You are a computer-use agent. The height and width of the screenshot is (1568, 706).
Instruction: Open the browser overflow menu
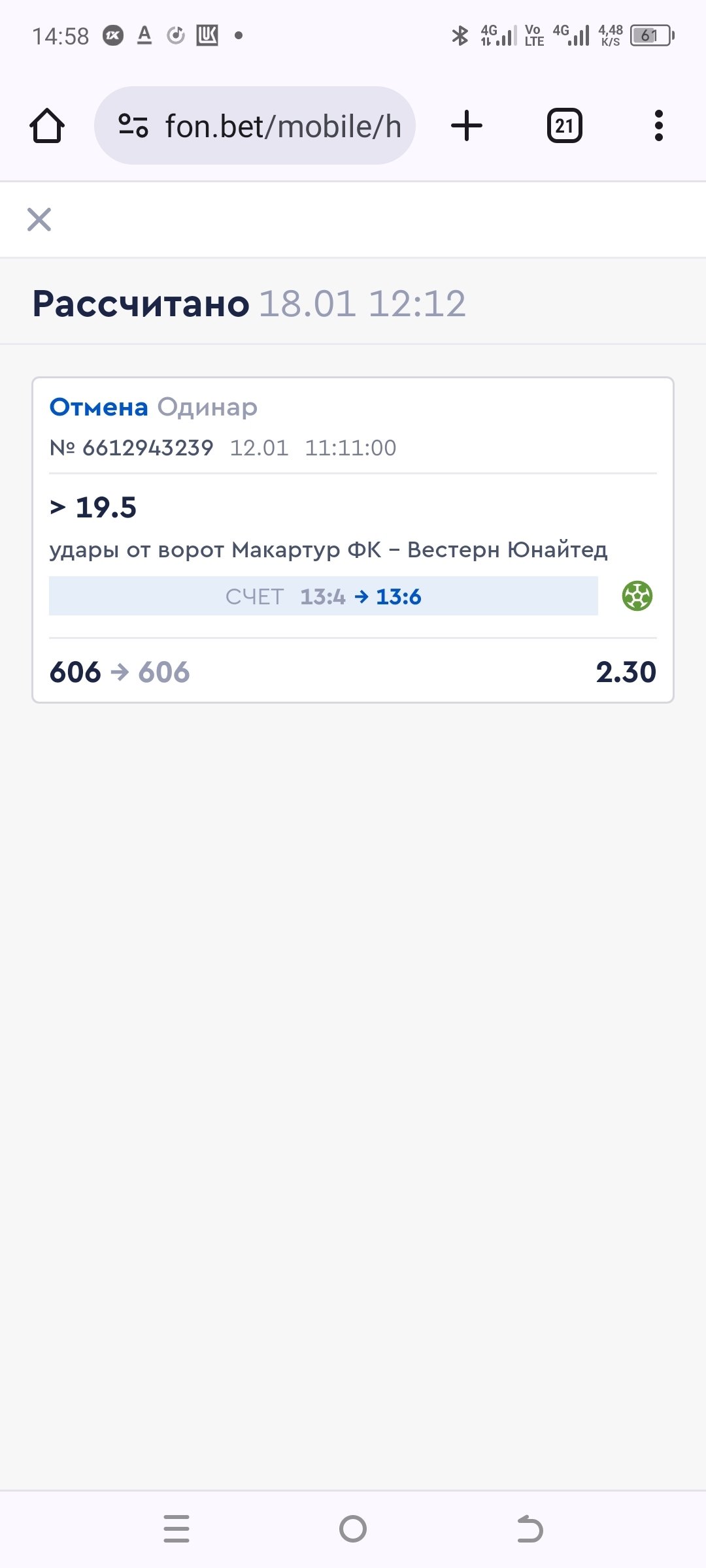(658, 125)
